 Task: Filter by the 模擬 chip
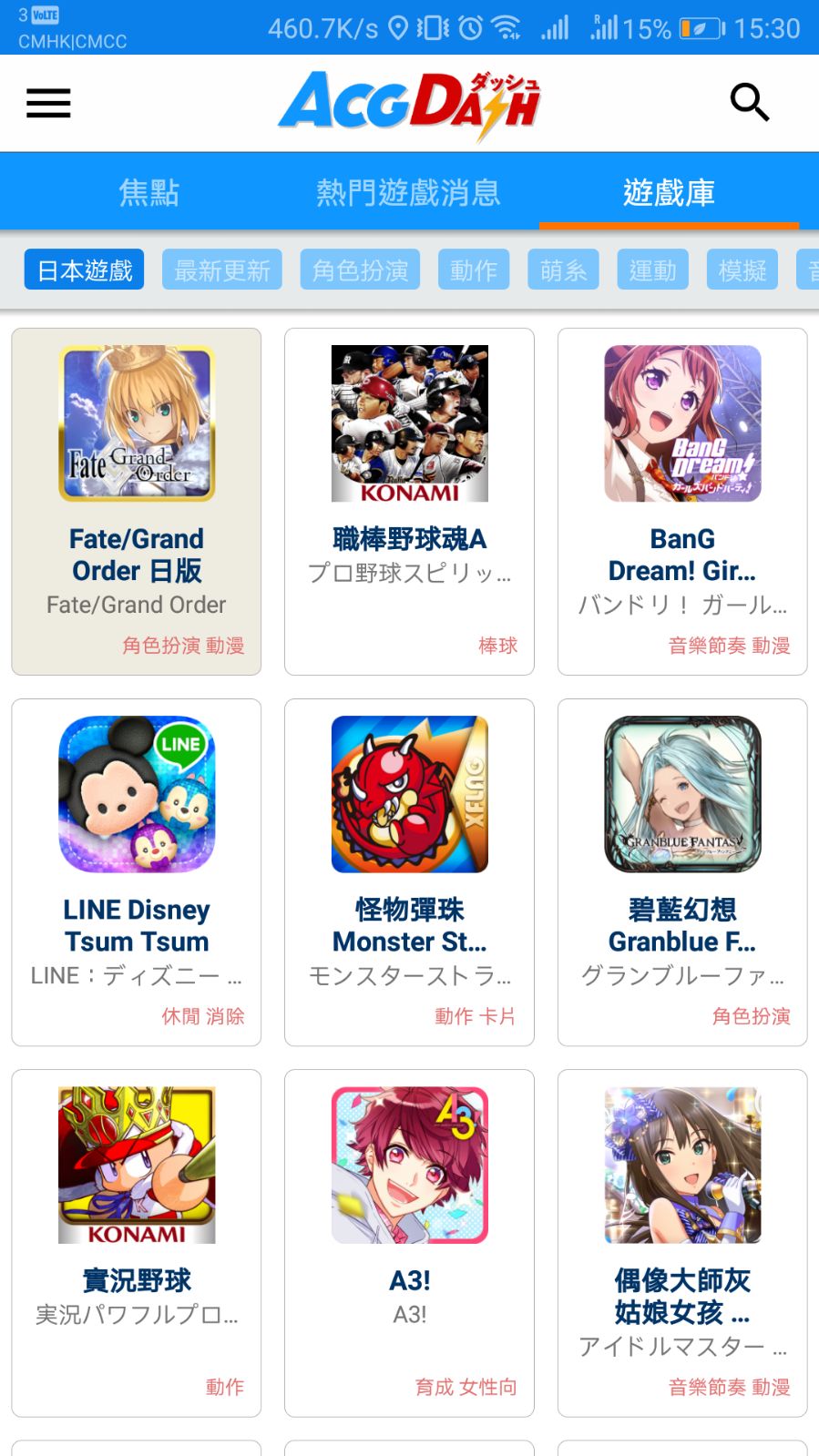pyautogui.click(x=742, y=270)
